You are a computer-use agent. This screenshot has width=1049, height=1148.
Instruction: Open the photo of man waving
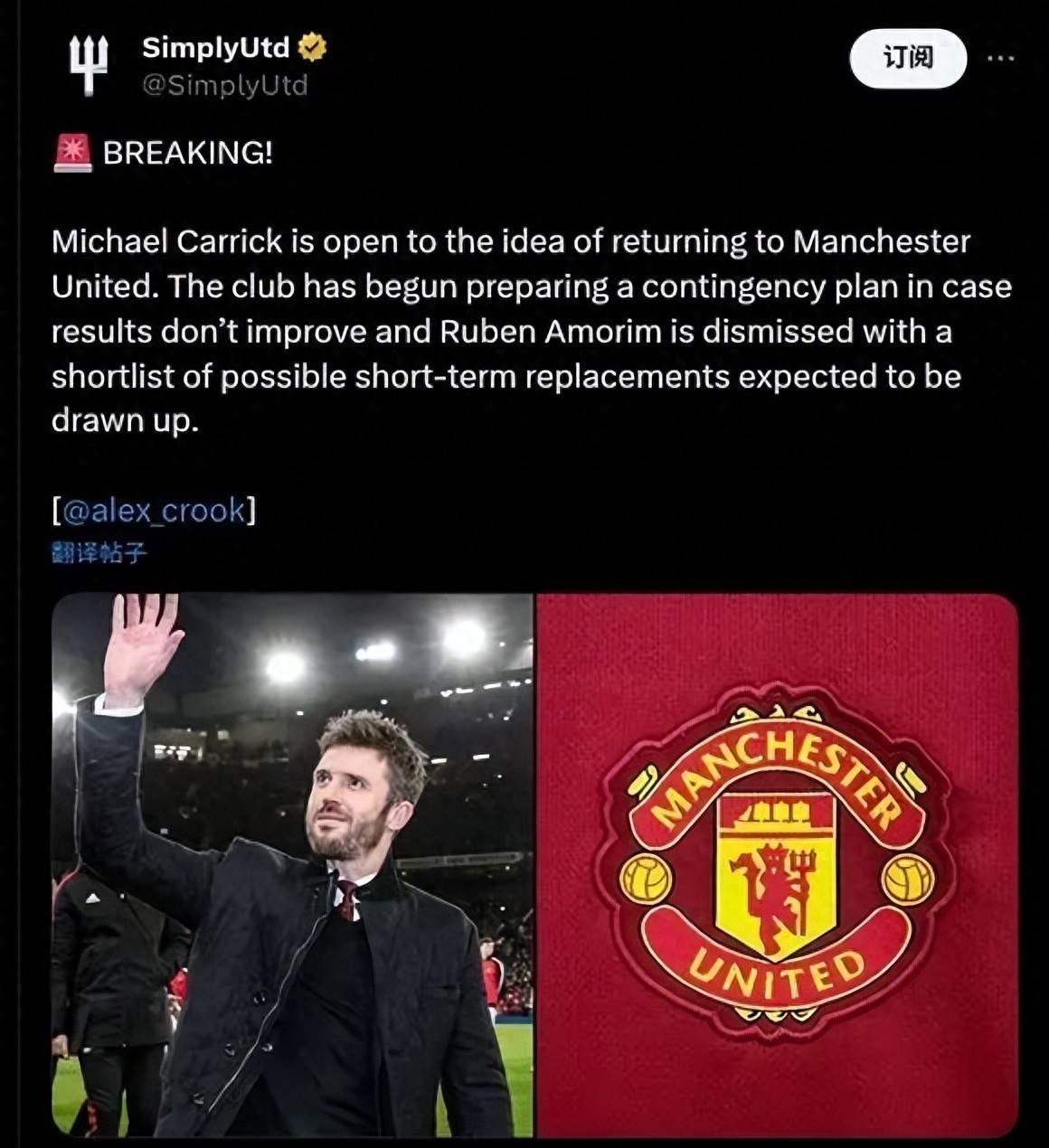[x=292, y=865]
